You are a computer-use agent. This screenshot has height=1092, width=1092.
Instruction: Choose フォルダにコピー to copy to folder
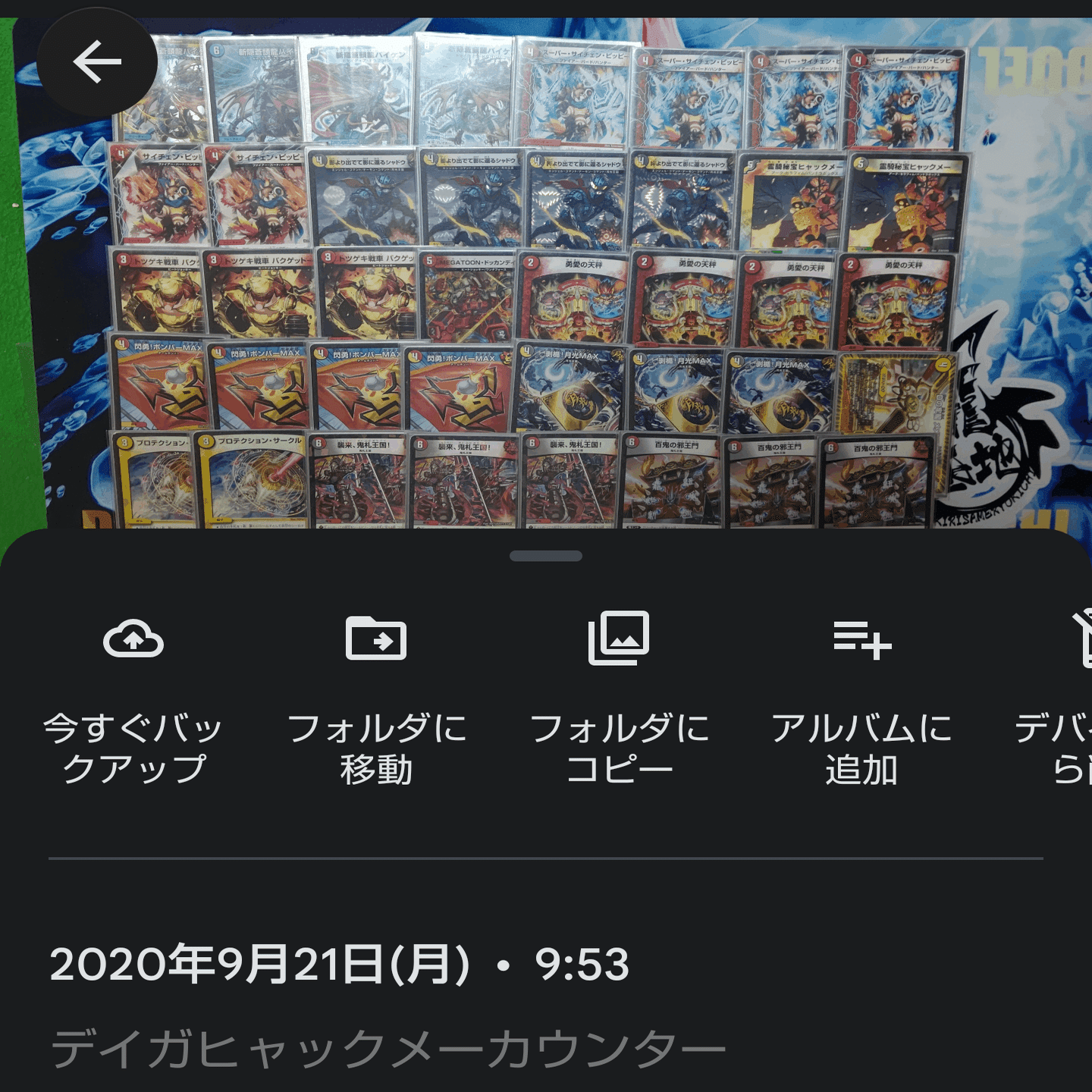pyautogui.click(x=619, y=698)
